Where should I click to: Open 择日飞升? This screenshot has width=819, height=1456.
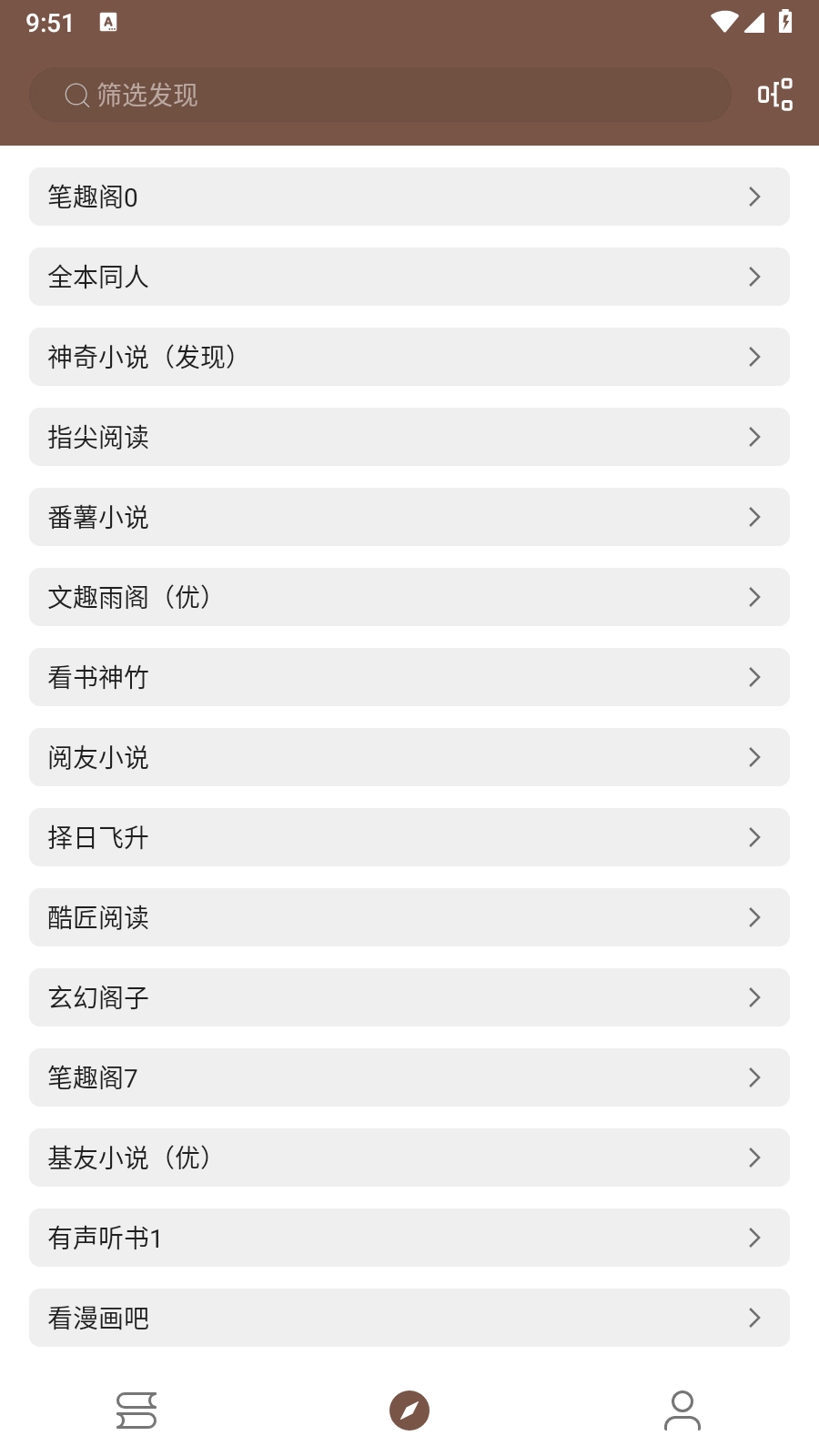409,837
